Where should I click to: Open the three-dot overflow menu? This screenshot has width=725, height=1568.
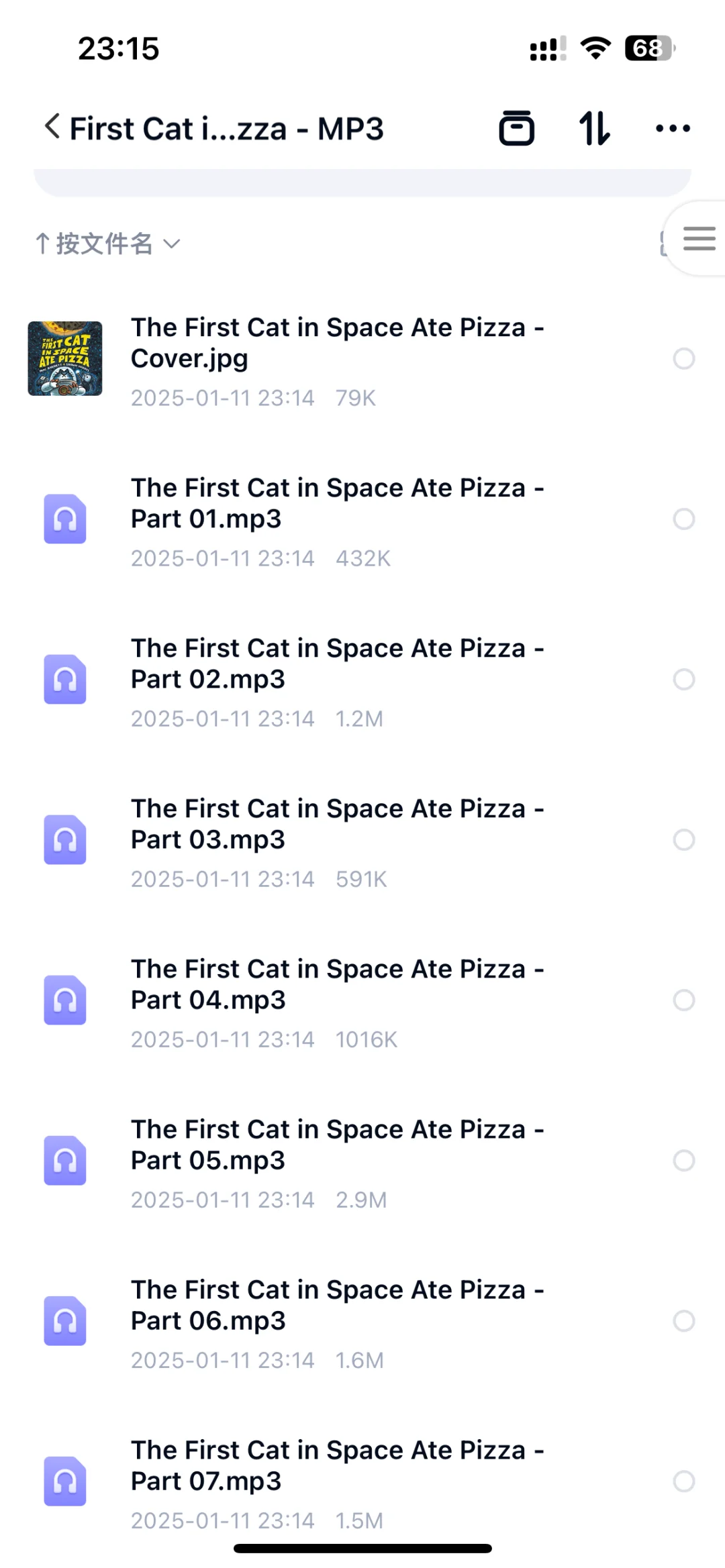click(673, 128)
